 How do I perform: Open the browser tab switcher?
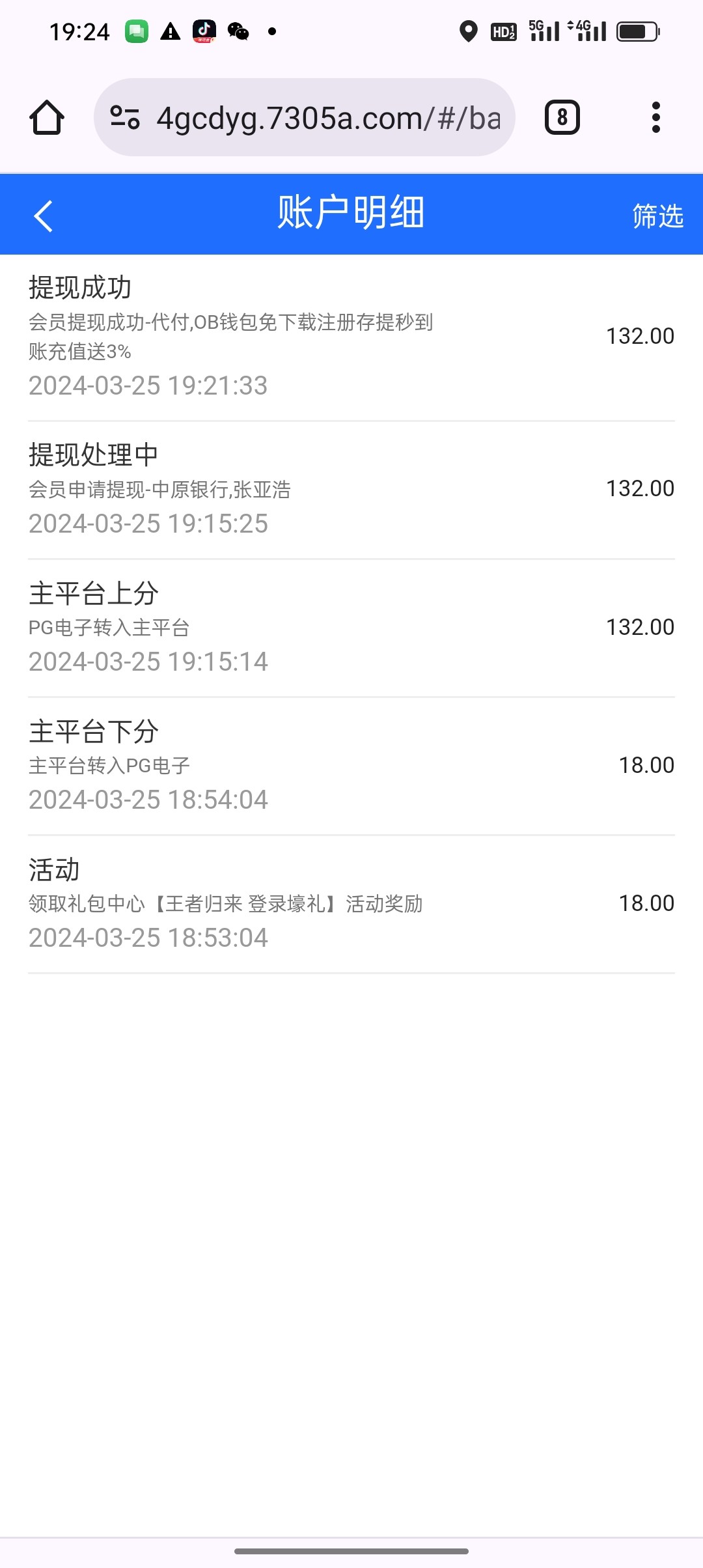point(562,118)
